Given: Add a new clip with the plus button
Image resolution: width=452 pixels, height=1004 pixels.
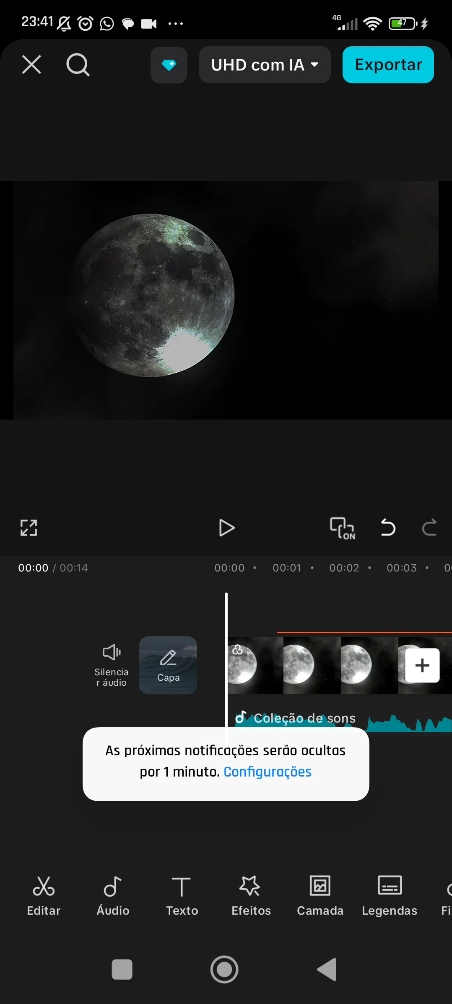Looking at the screenshot, I should click(x=422, y=665).
